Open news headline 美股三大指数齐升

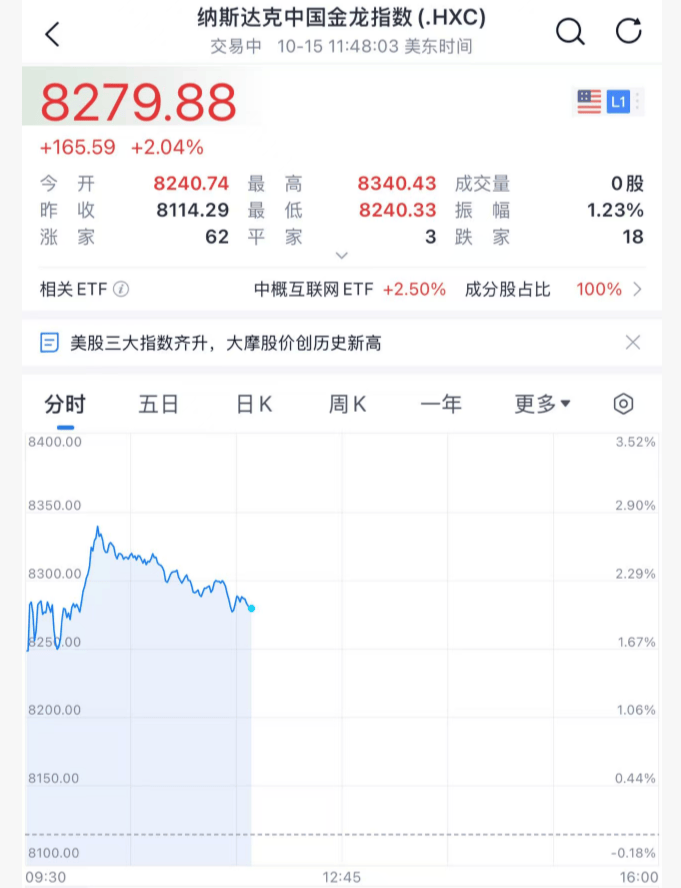(x=225, y=343)
